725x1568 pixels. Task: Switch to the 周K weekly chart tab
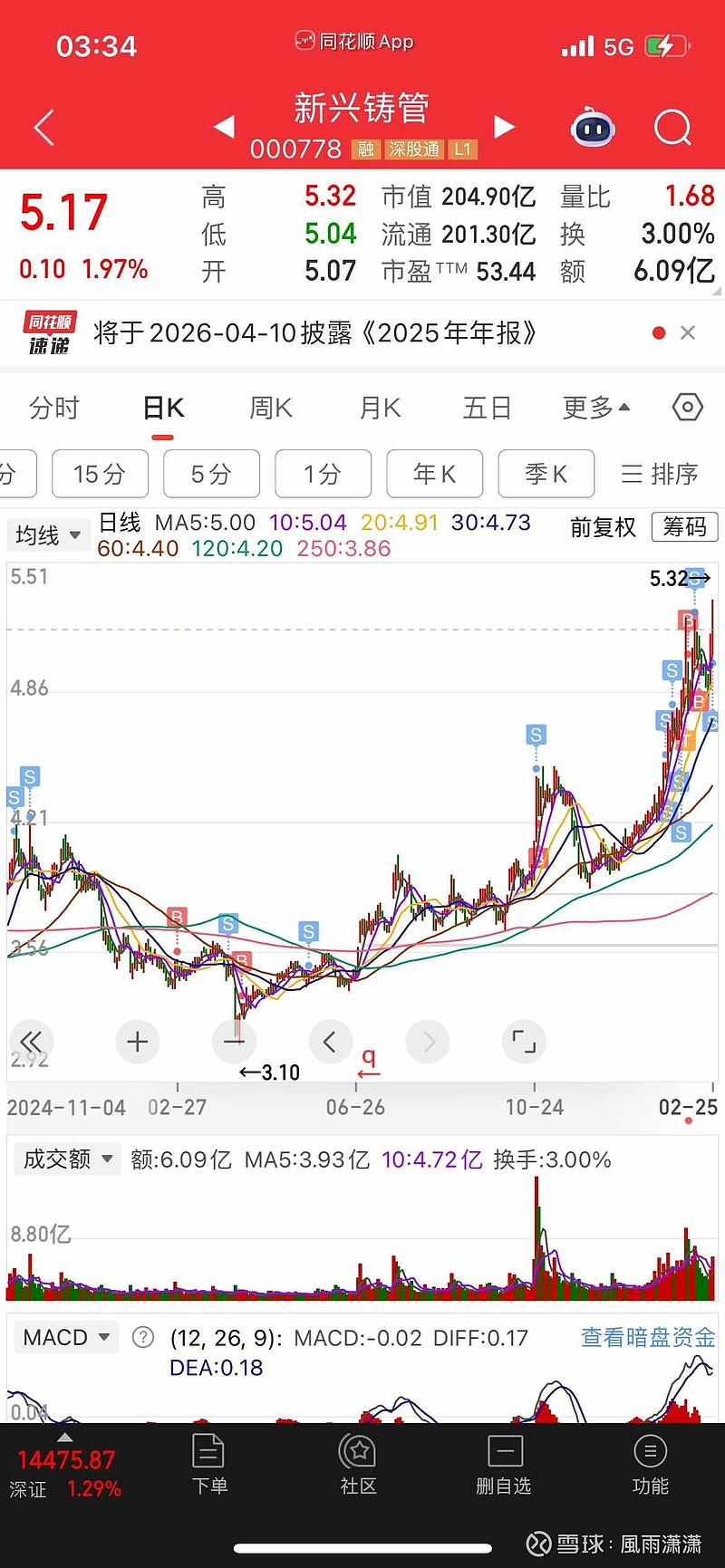[x=269, y=408]
